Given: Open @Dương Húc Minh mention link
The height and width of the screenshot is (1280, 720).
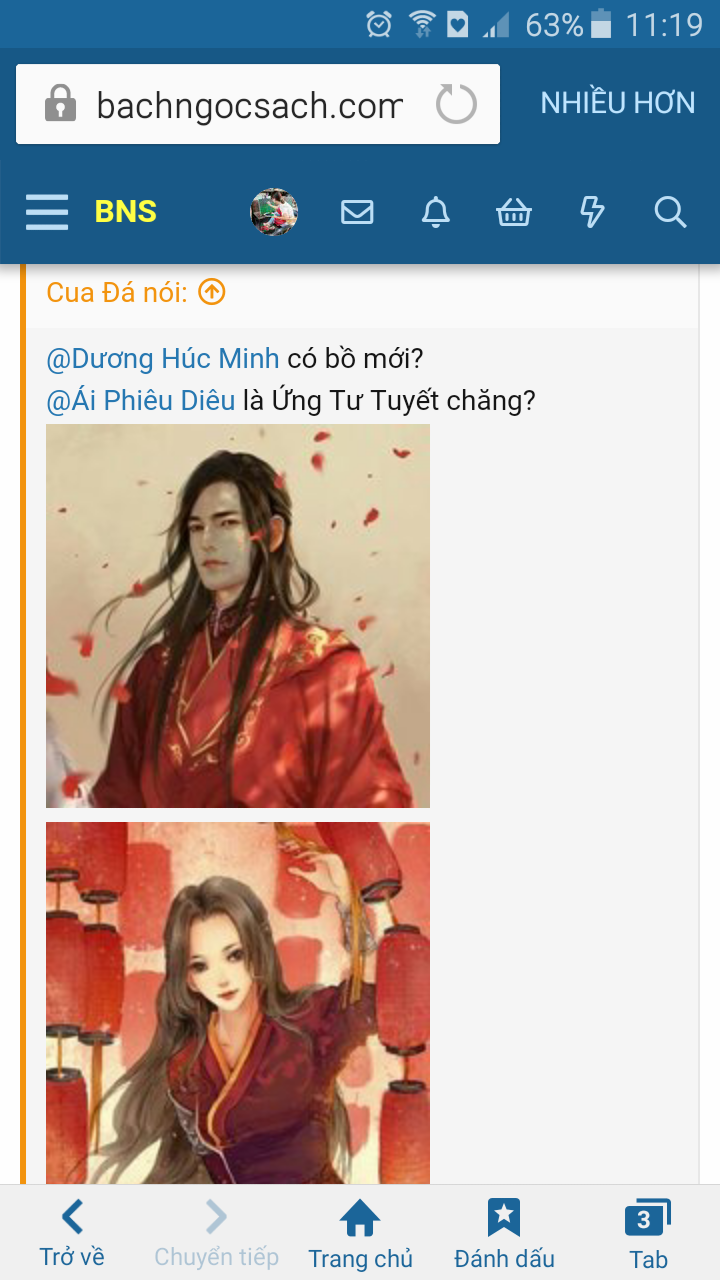Looking at the screenshot, I should click(163, 358).
